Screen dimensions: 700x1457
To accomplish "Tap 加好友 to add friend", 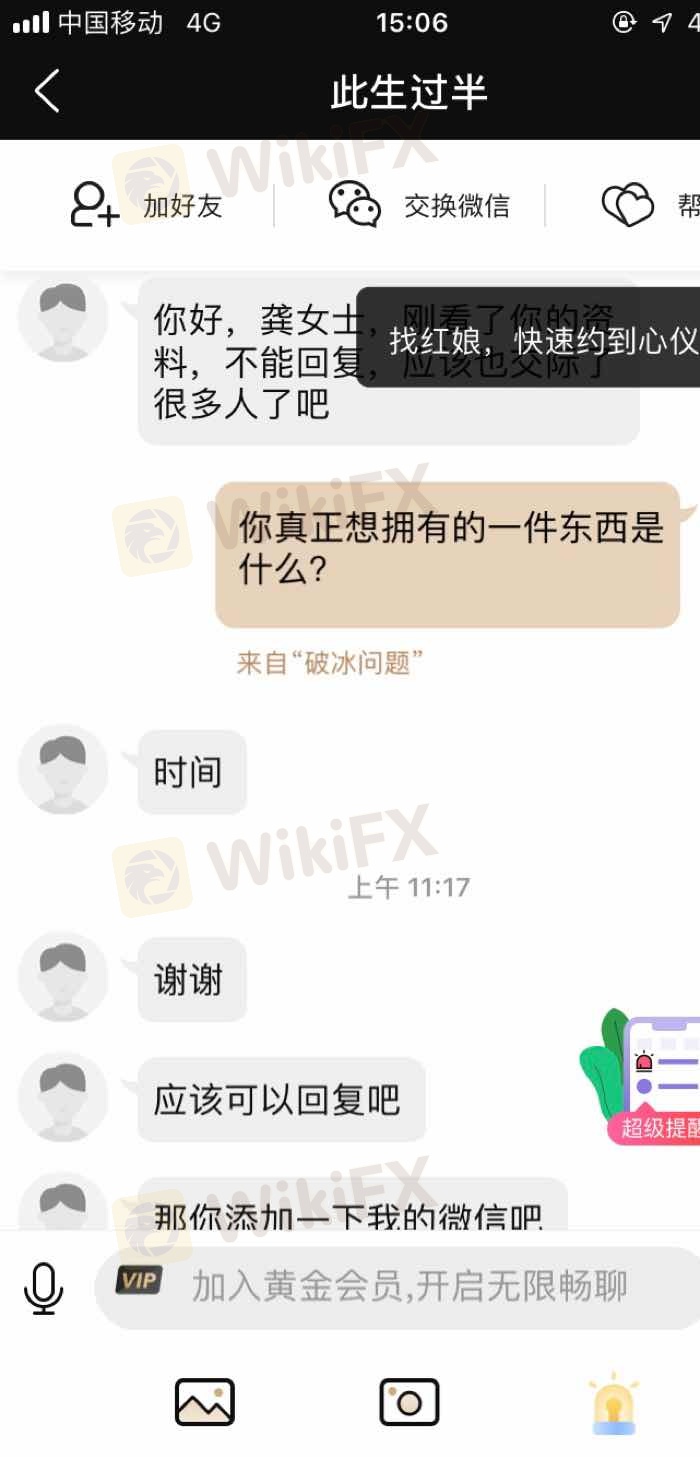I will (x=147, y=206).
